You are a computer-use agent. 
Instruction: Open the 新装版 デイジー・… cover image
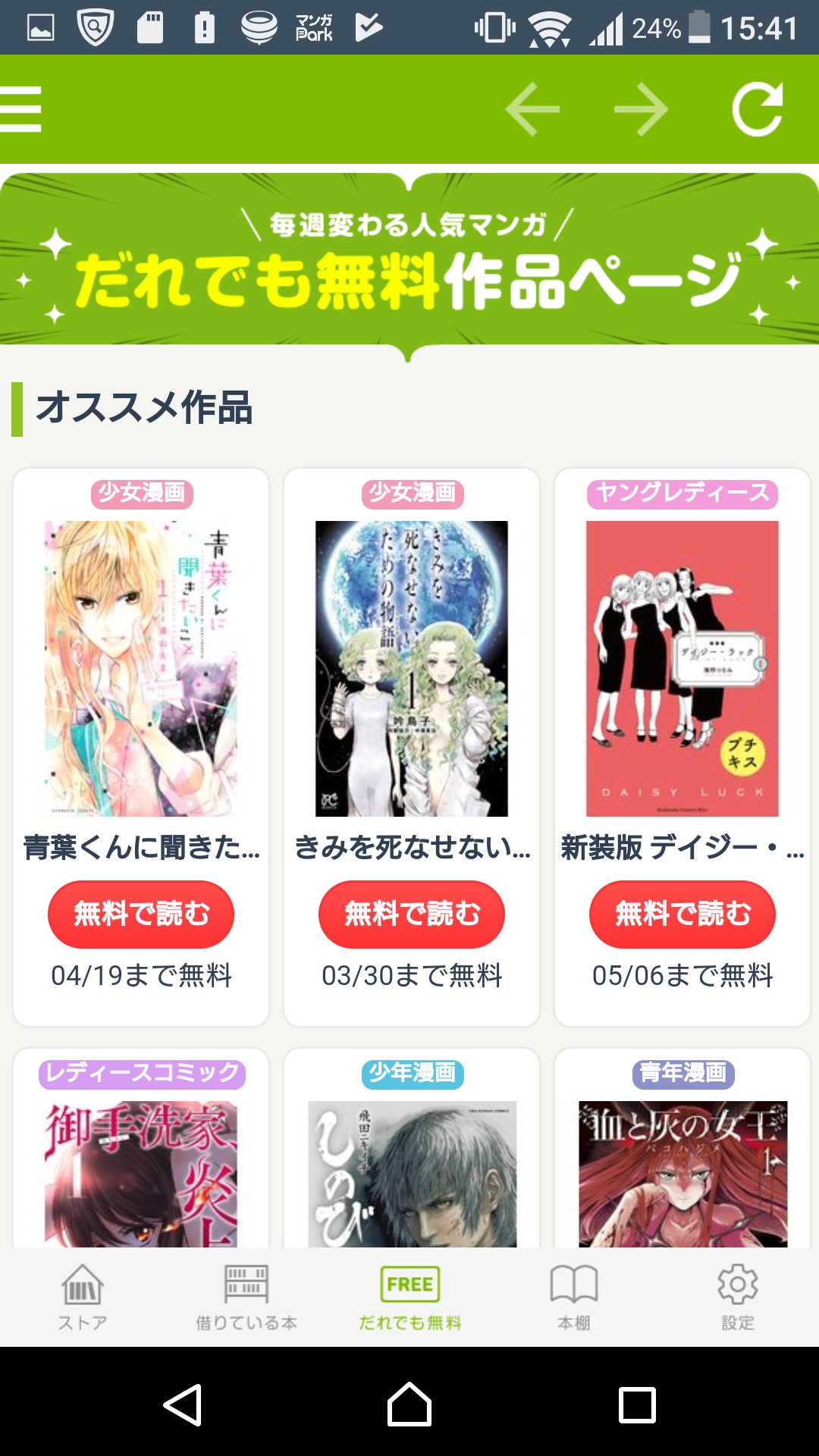click(682, 668)
